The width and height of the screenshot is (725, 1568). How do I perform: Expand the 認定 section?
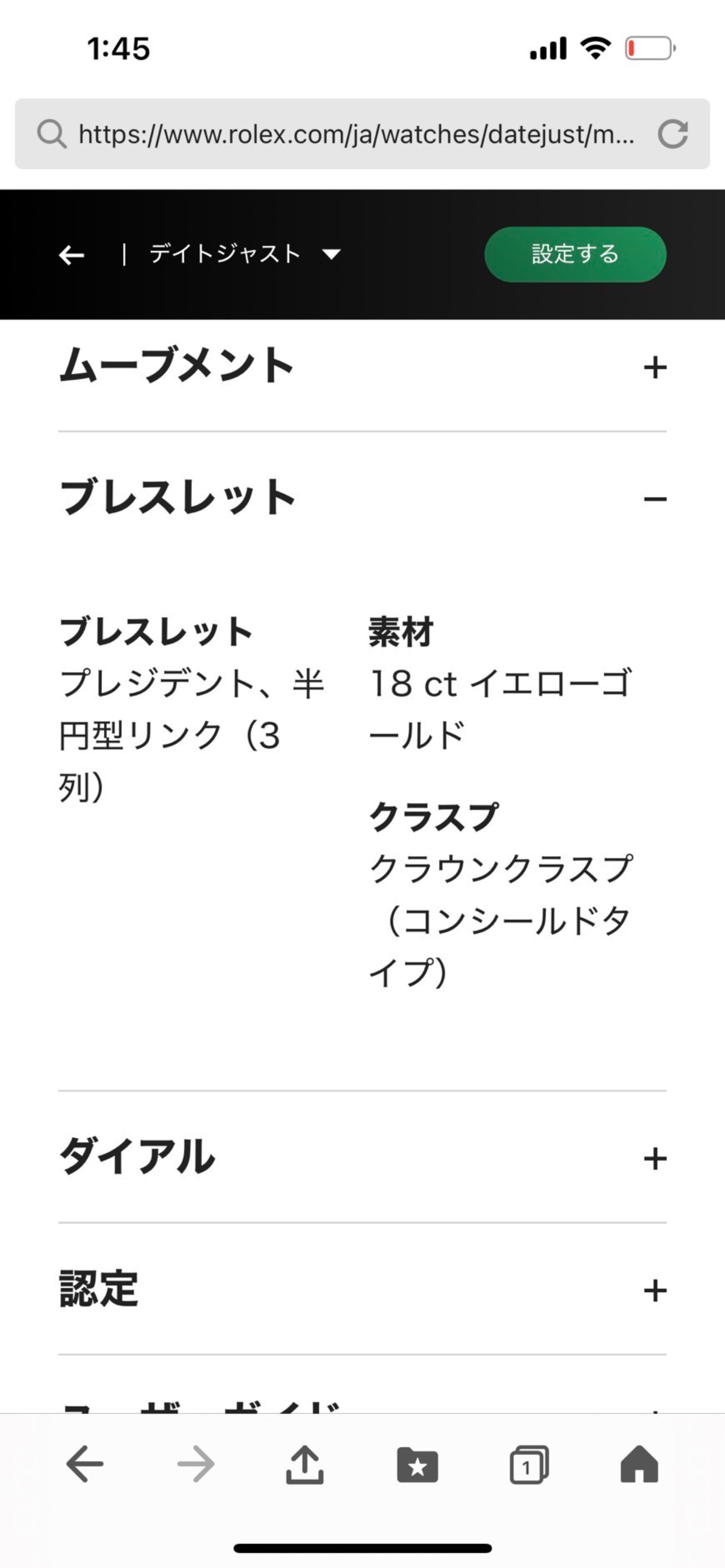click(x=655, y=1290)
